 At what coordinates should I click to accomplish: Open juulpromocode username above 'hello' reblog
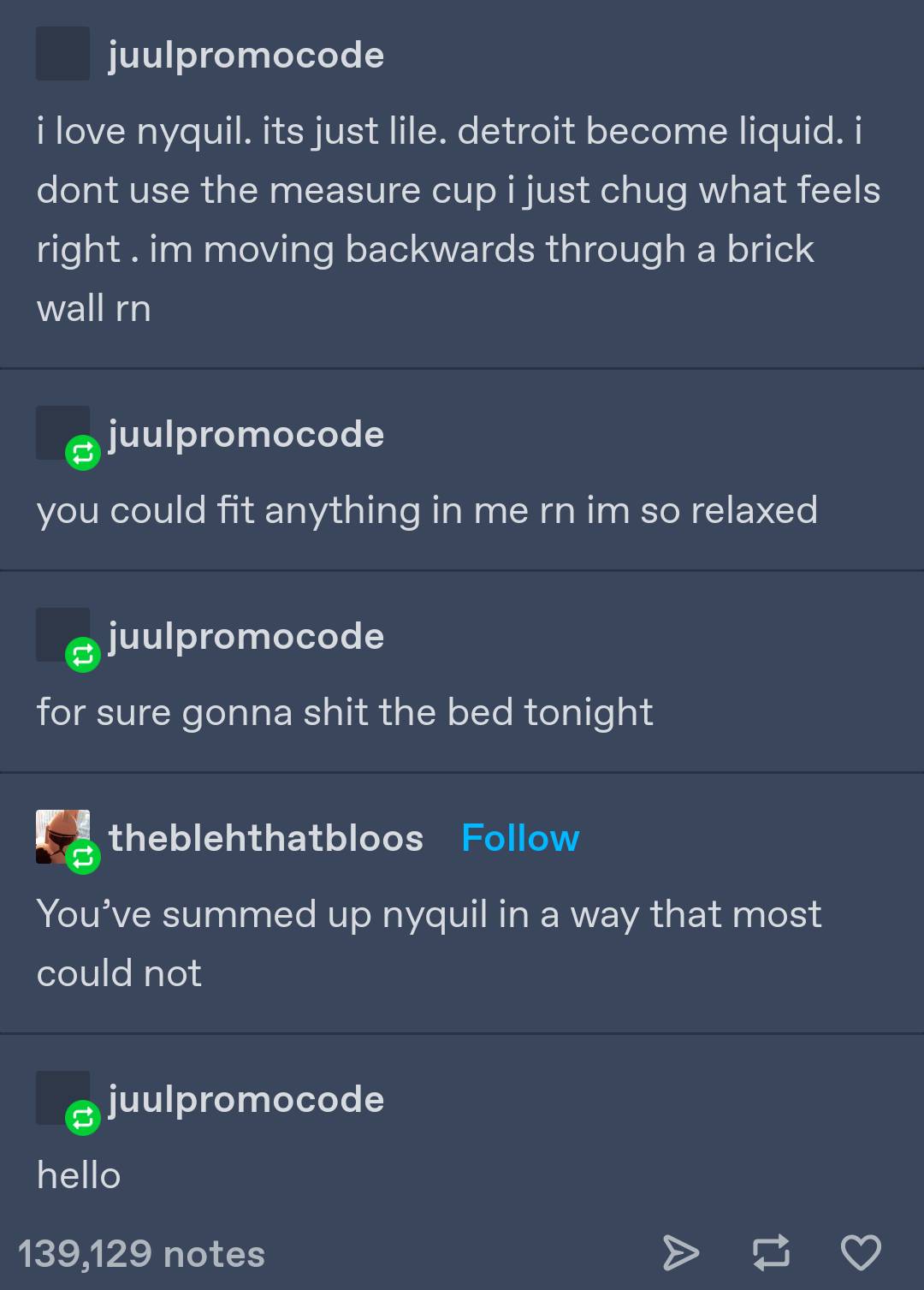tap(246, 1099)
